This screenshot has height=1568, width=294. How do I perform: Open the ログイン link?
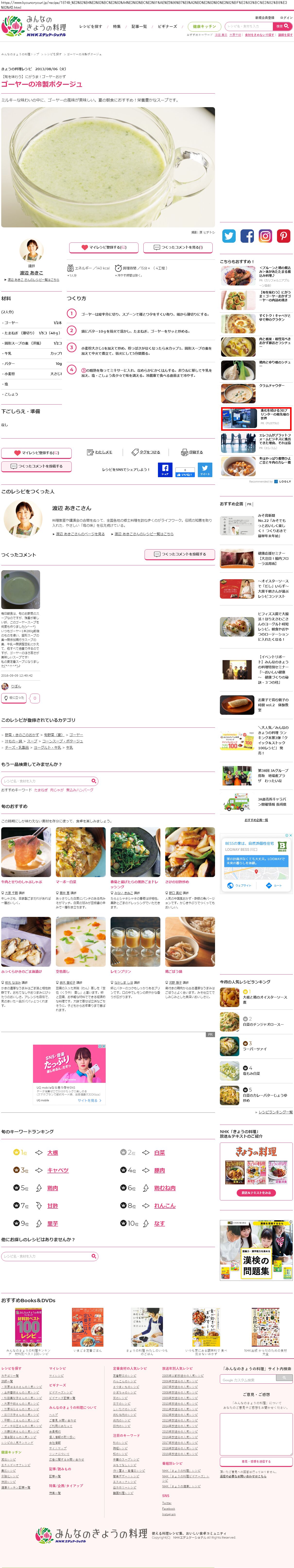pos(286,18)
